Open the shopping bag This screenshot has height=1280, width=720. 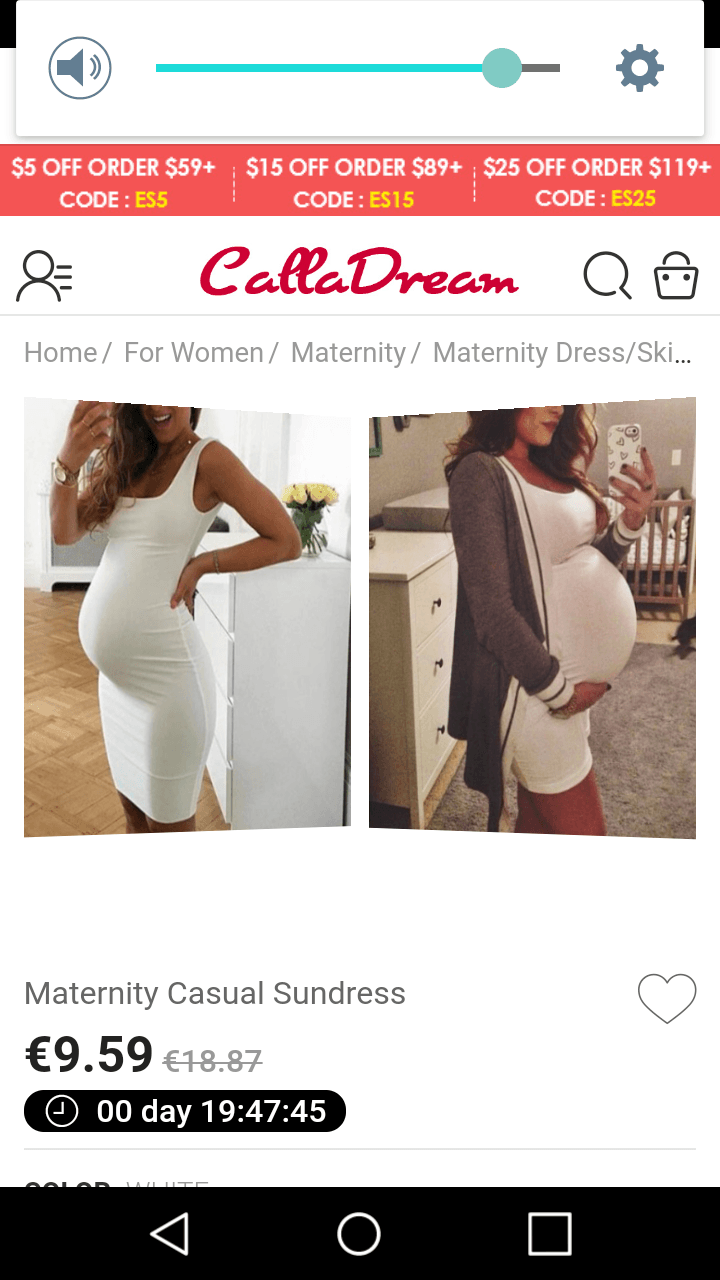[x=676, y=276]
